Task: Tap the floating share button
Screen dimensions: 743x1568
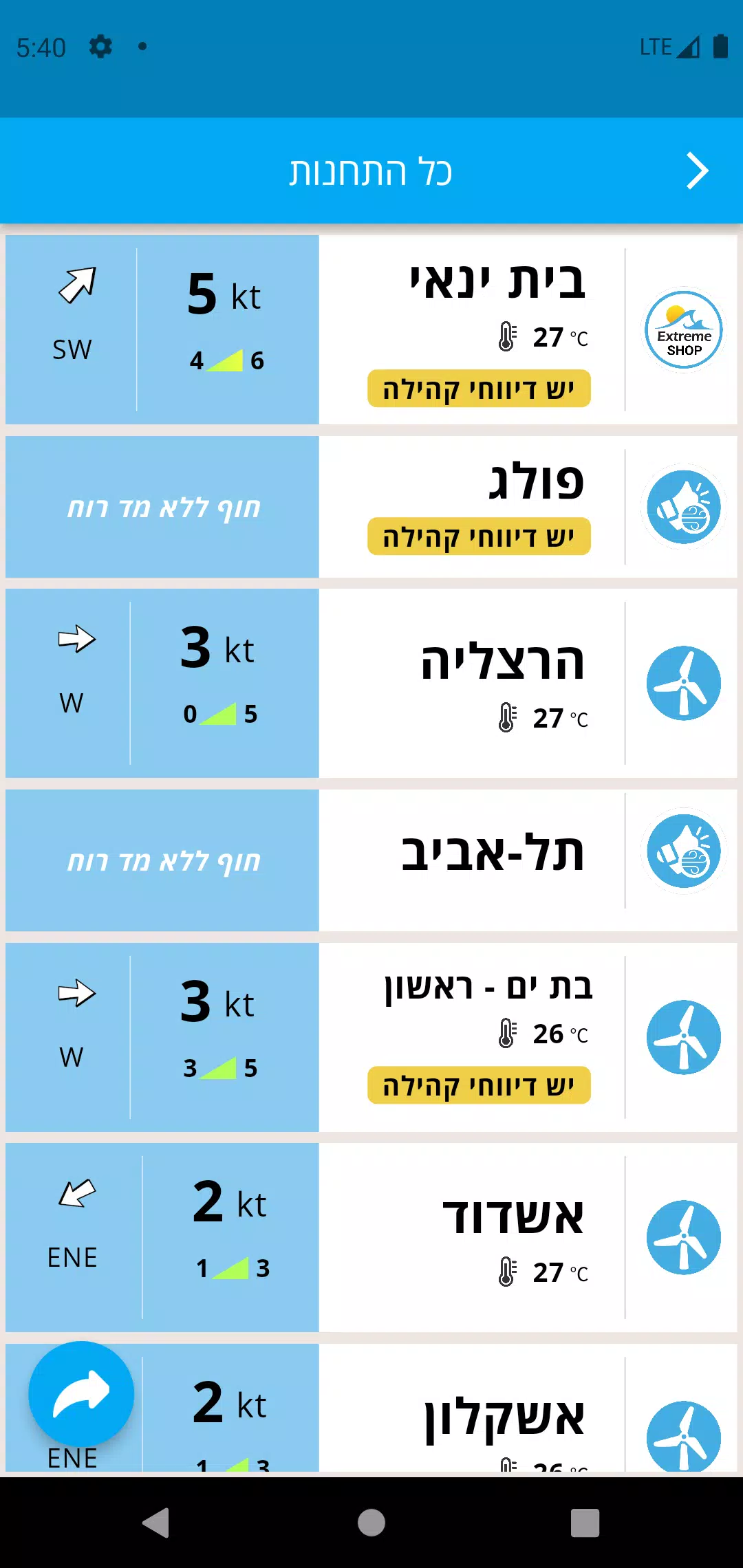Action: click(81, 1393)
